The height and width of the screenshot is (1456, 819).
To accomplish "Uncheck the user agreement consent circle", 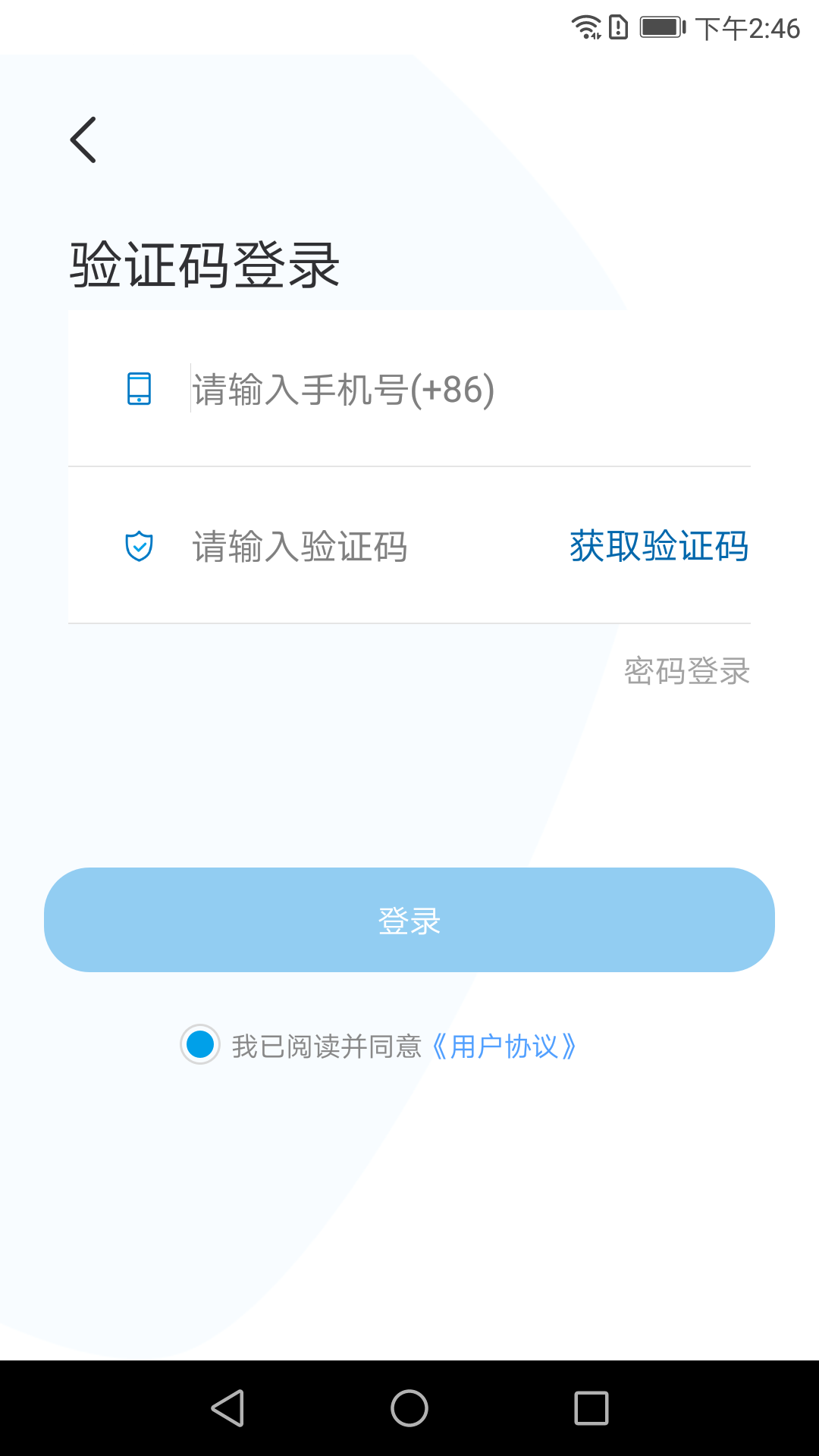I will coord(200,1045).
